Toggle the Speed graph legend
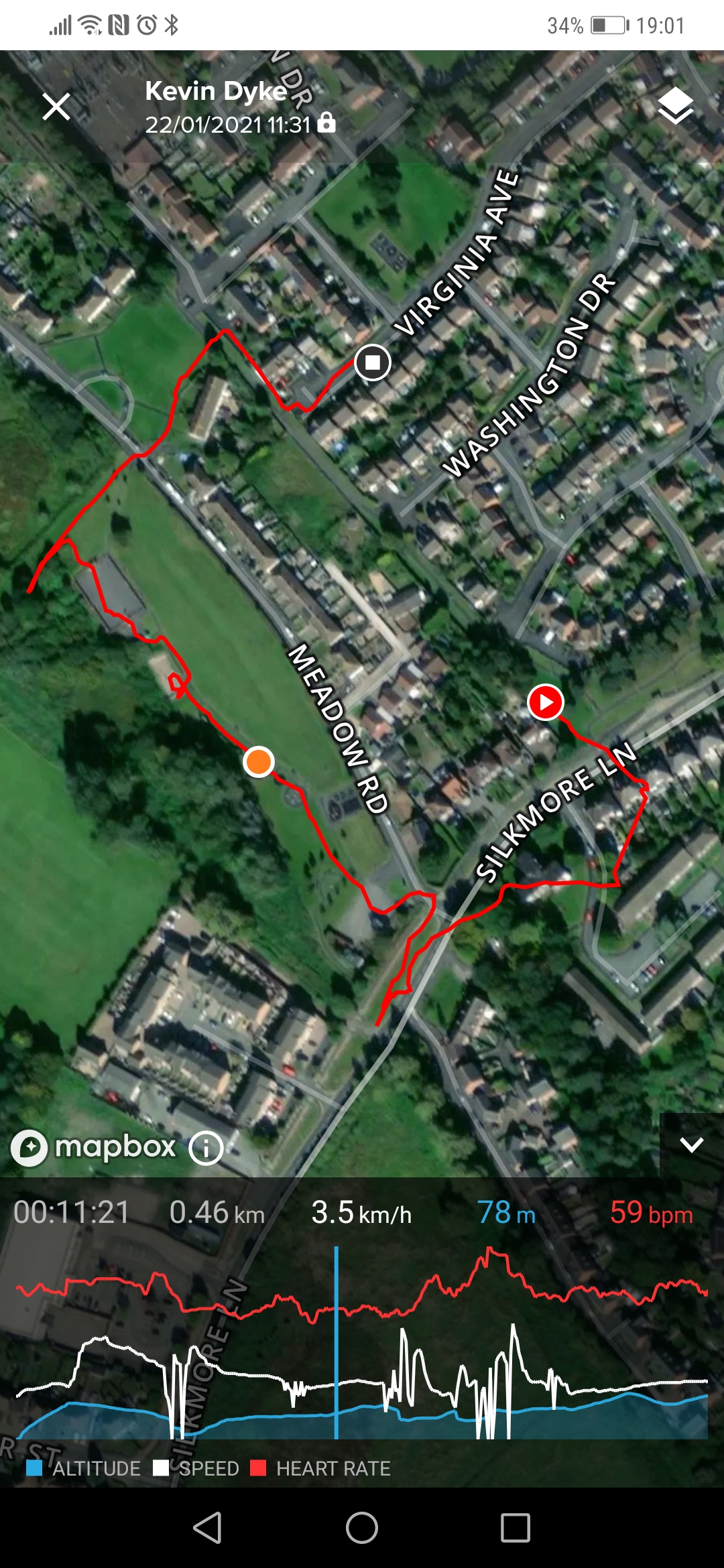Viewport: 724px width, 1568px height. coord(196,1468)
